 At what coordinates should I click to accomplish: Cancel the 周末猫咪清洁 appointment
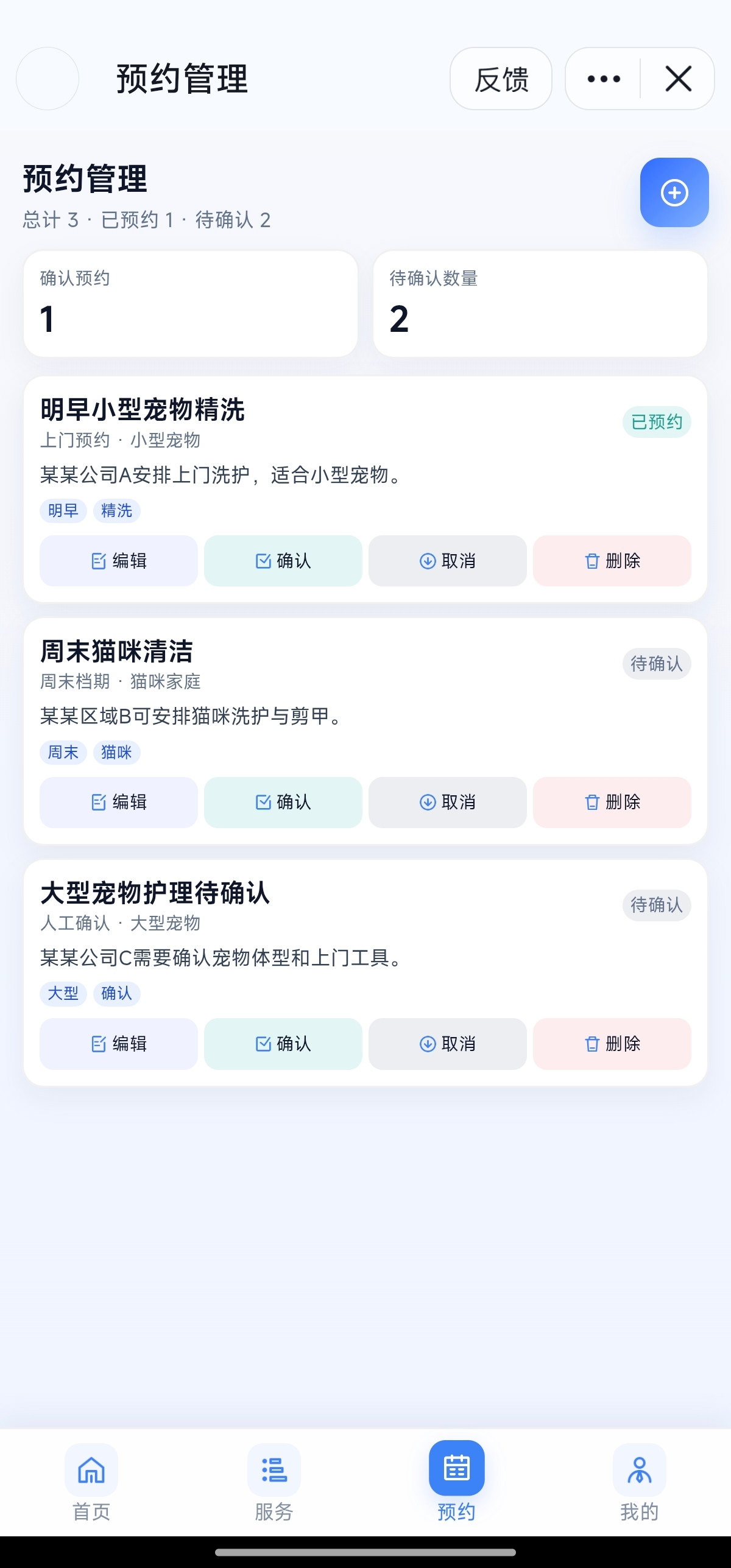[448, 802]
